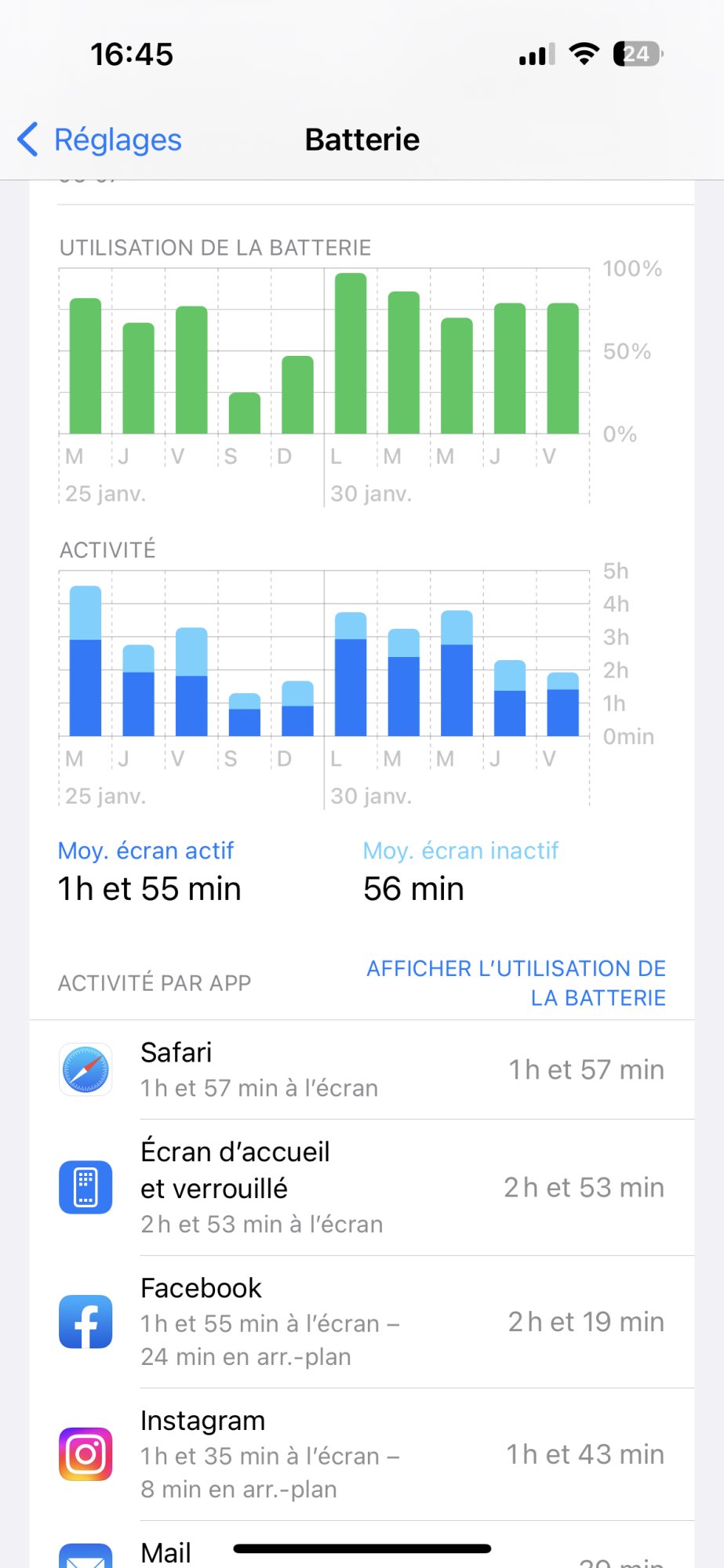Select Saturday's bar in the Activité chart
The height and width of the screenshot is (1568, 724).
(245, 715)
